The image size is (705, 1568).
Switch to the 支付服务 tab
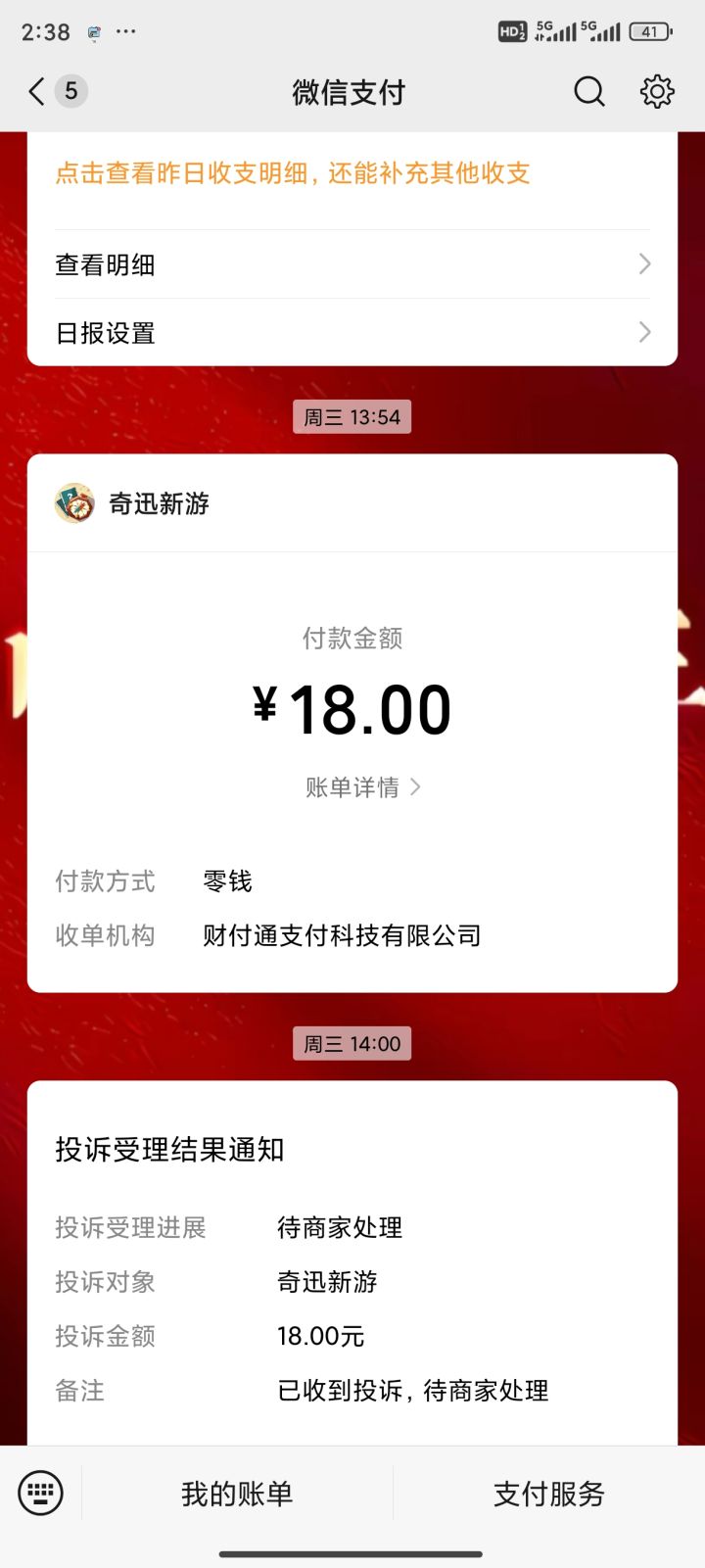pos(548,1493)
